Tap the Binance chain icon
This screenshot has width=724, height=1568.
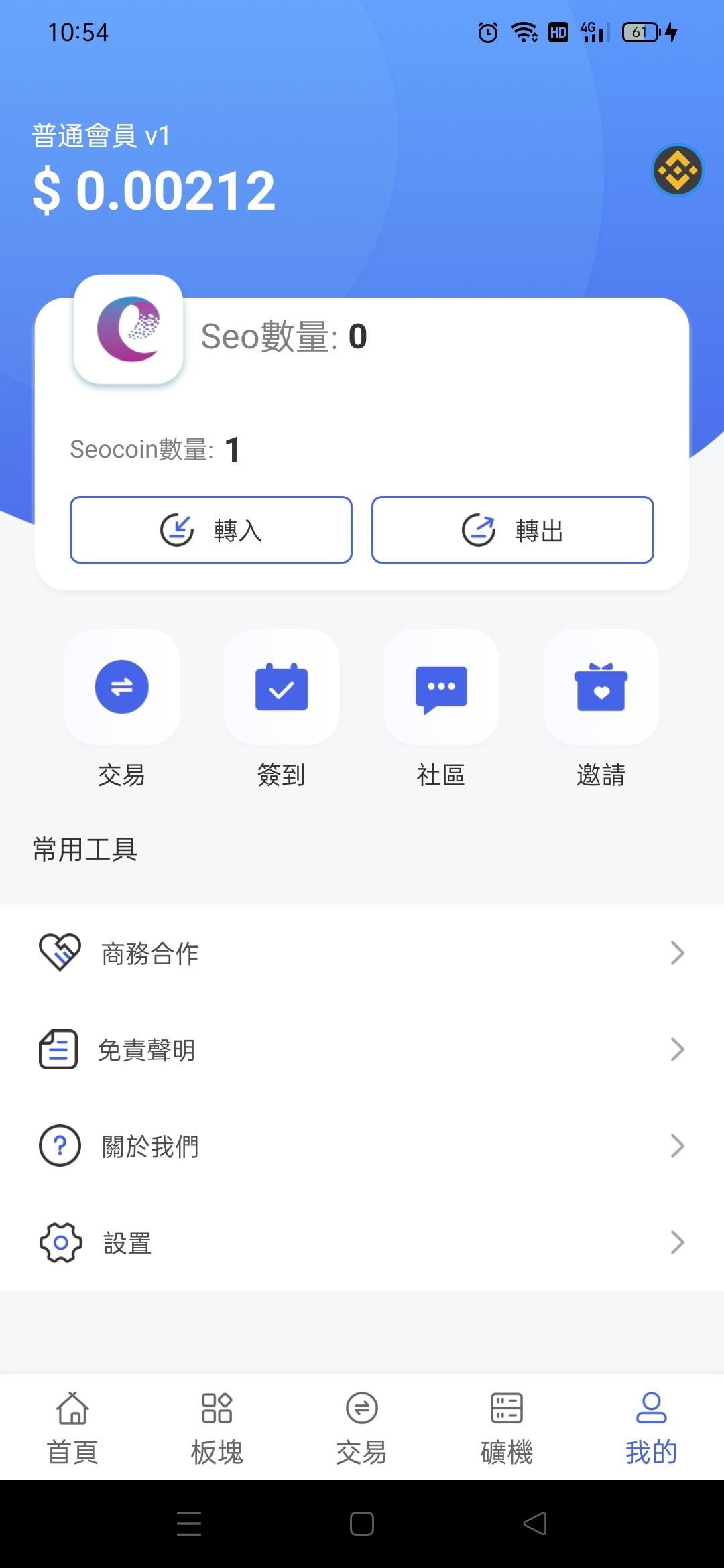pos(677,171)
